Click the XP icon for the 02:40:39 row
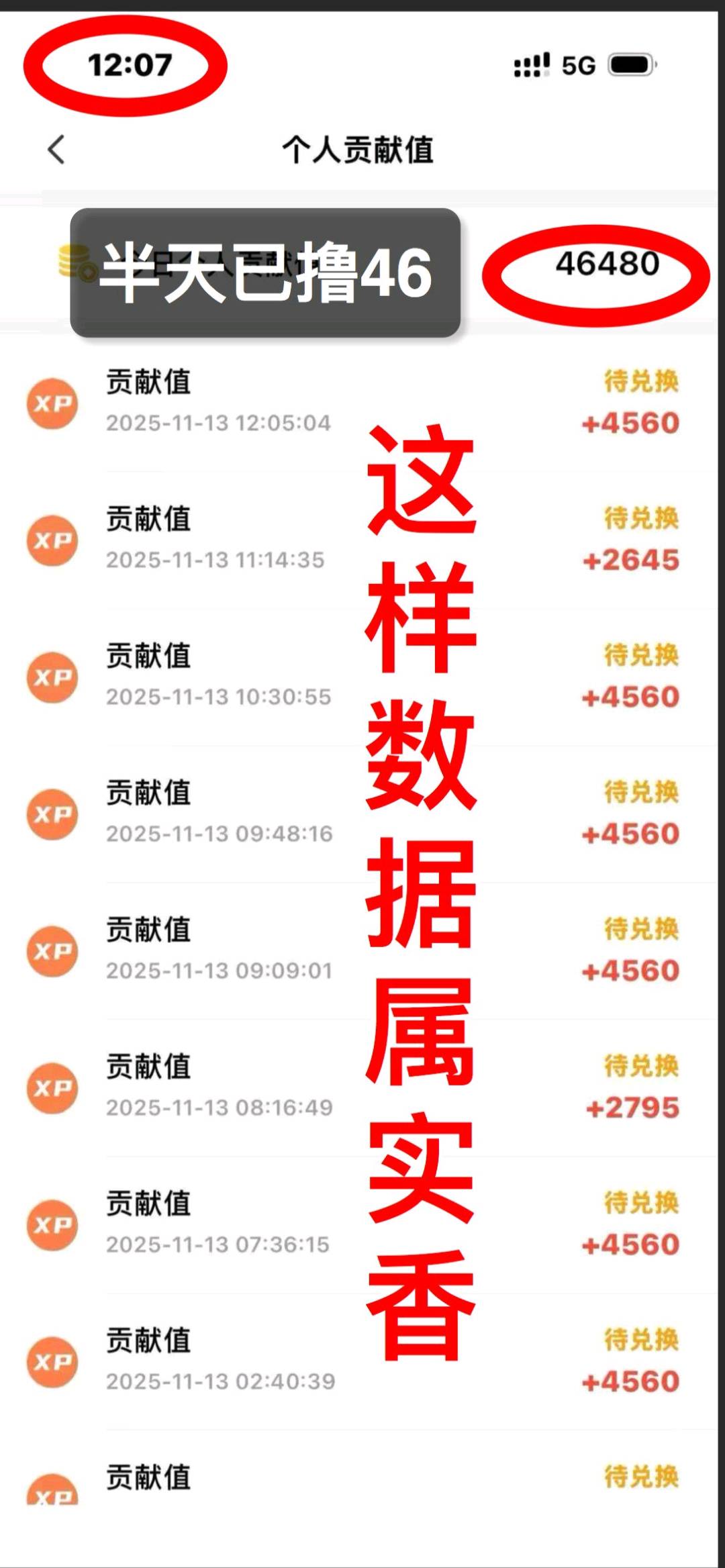Screen dimensions: 725x1568 [54, 1361]
